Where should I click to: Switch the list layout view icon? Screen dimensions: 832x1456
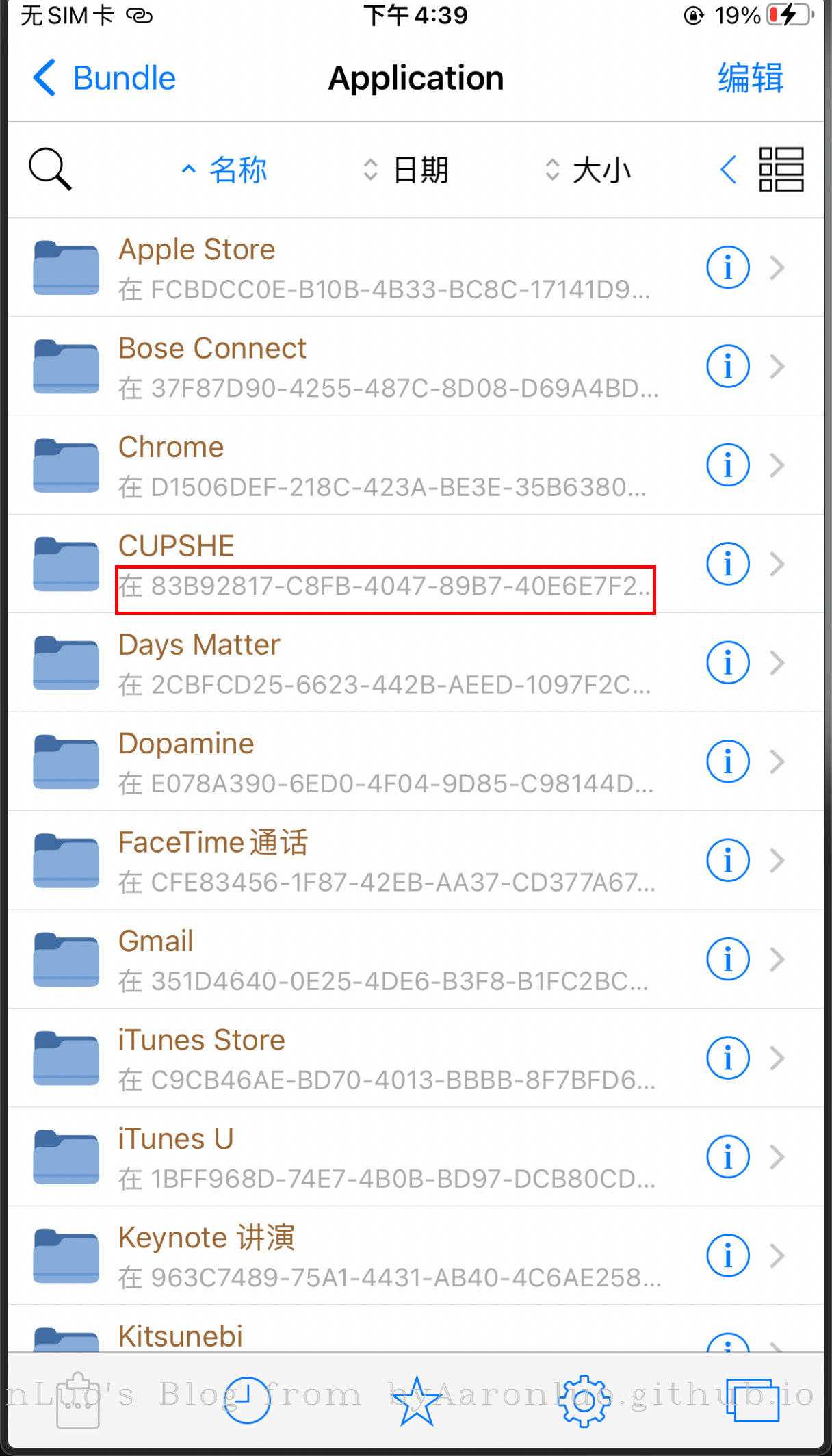[781, 170]
